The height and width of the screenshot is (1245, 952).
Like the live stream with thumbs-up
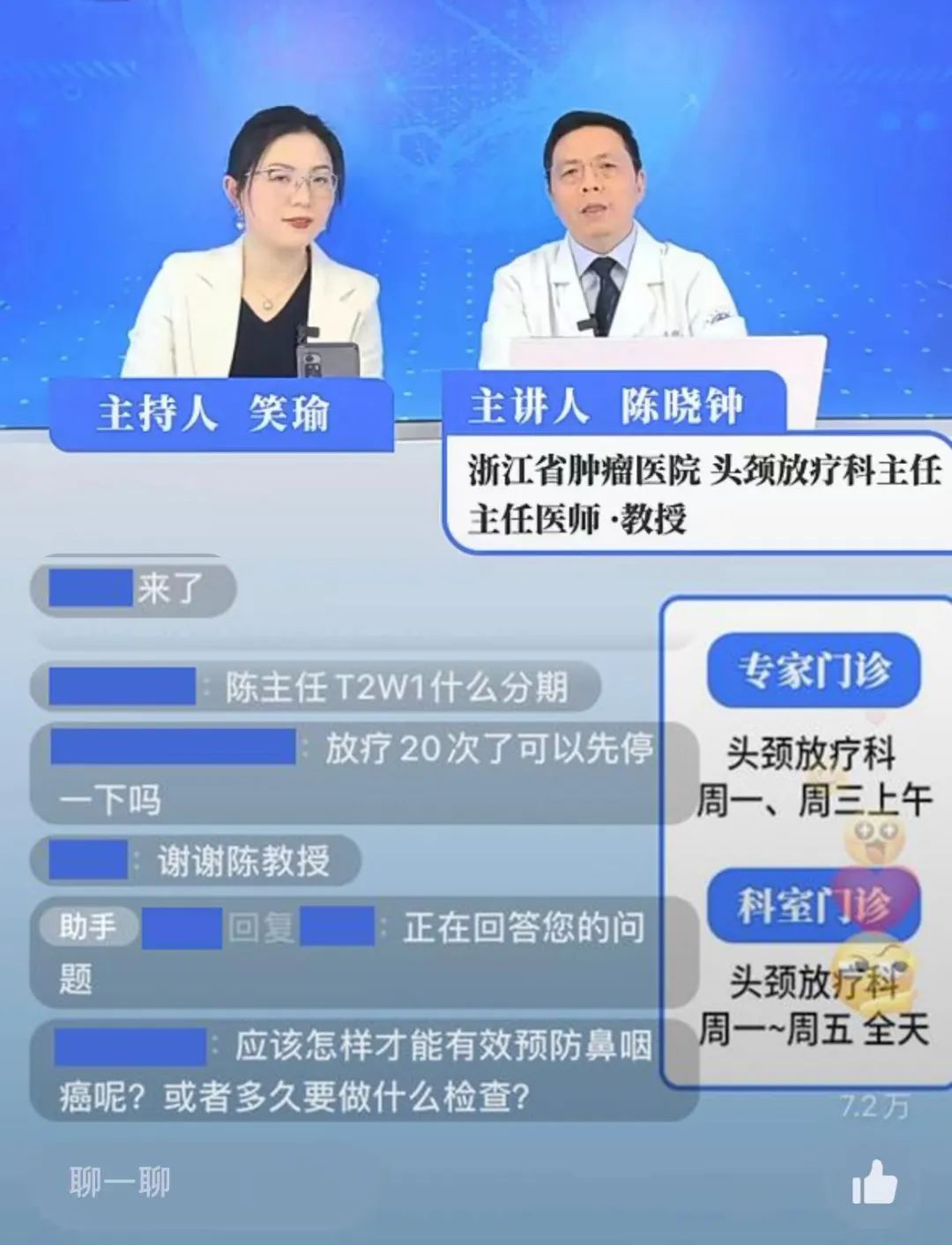point(874,1182)
